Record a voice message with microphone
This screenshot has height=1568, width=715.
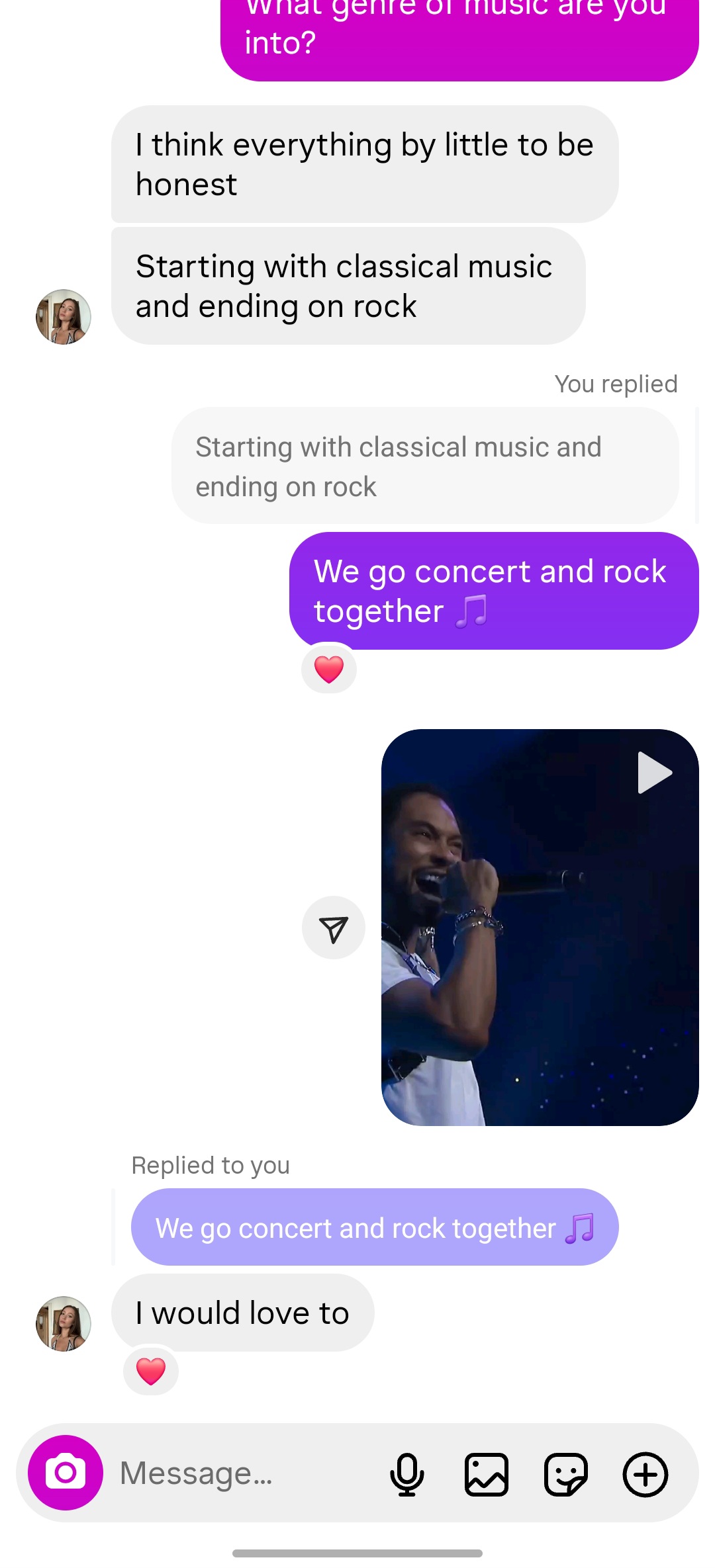[x=406, y=1474]
